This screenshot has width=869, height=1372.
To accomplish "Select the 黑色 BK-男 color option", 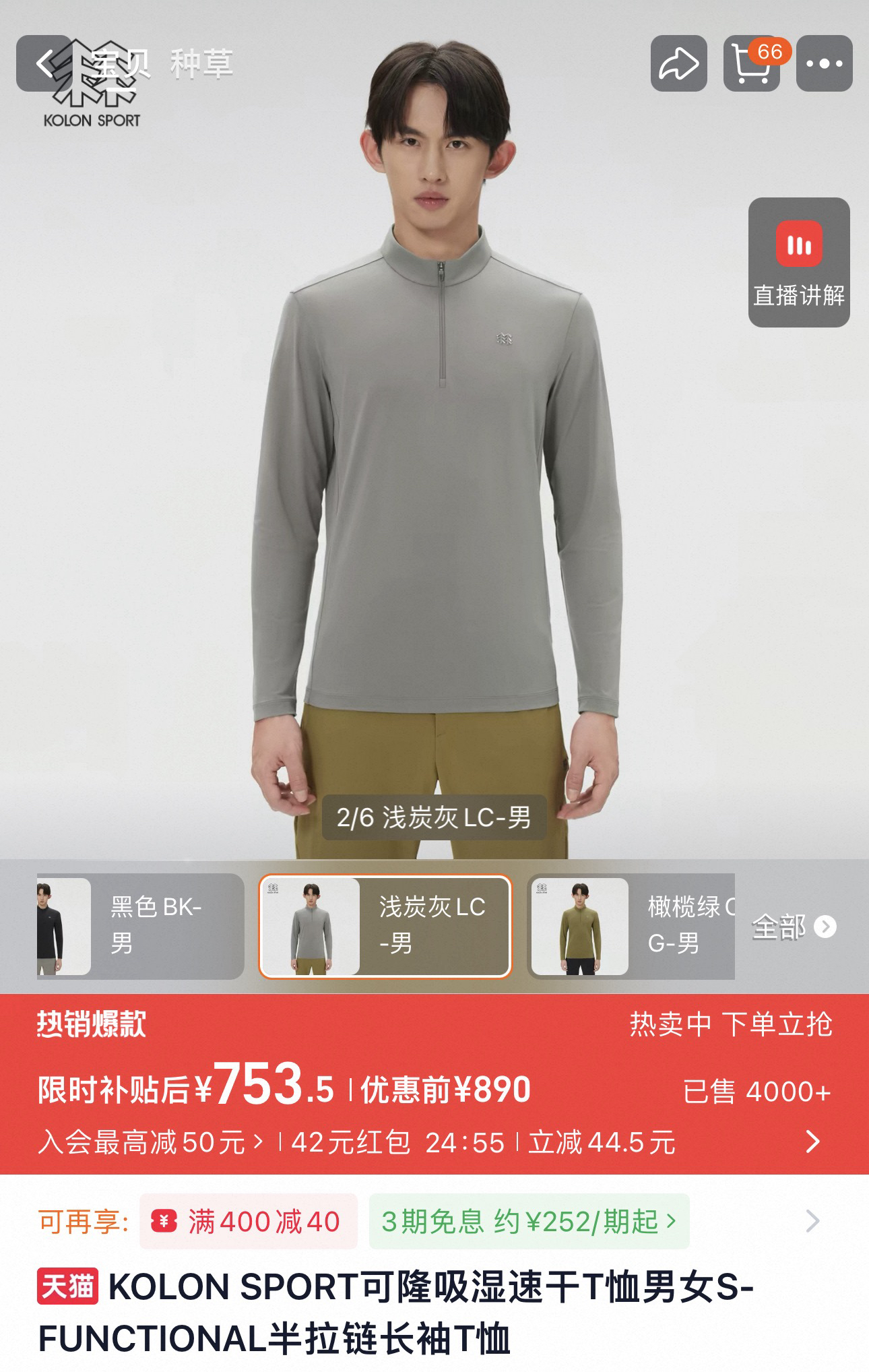I will (140, 926).
